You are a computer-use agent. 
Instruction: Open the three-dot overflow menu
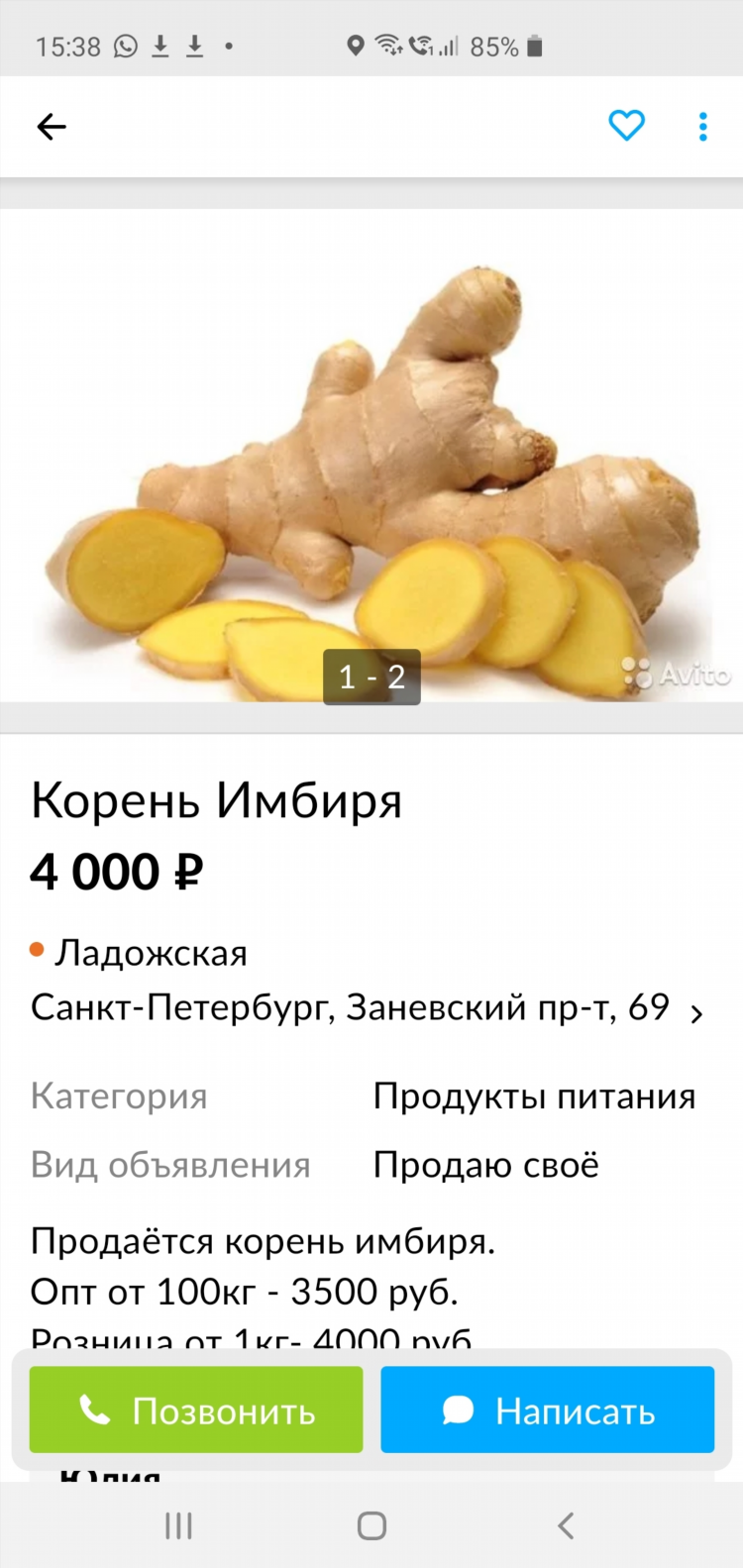coord(702,126)
